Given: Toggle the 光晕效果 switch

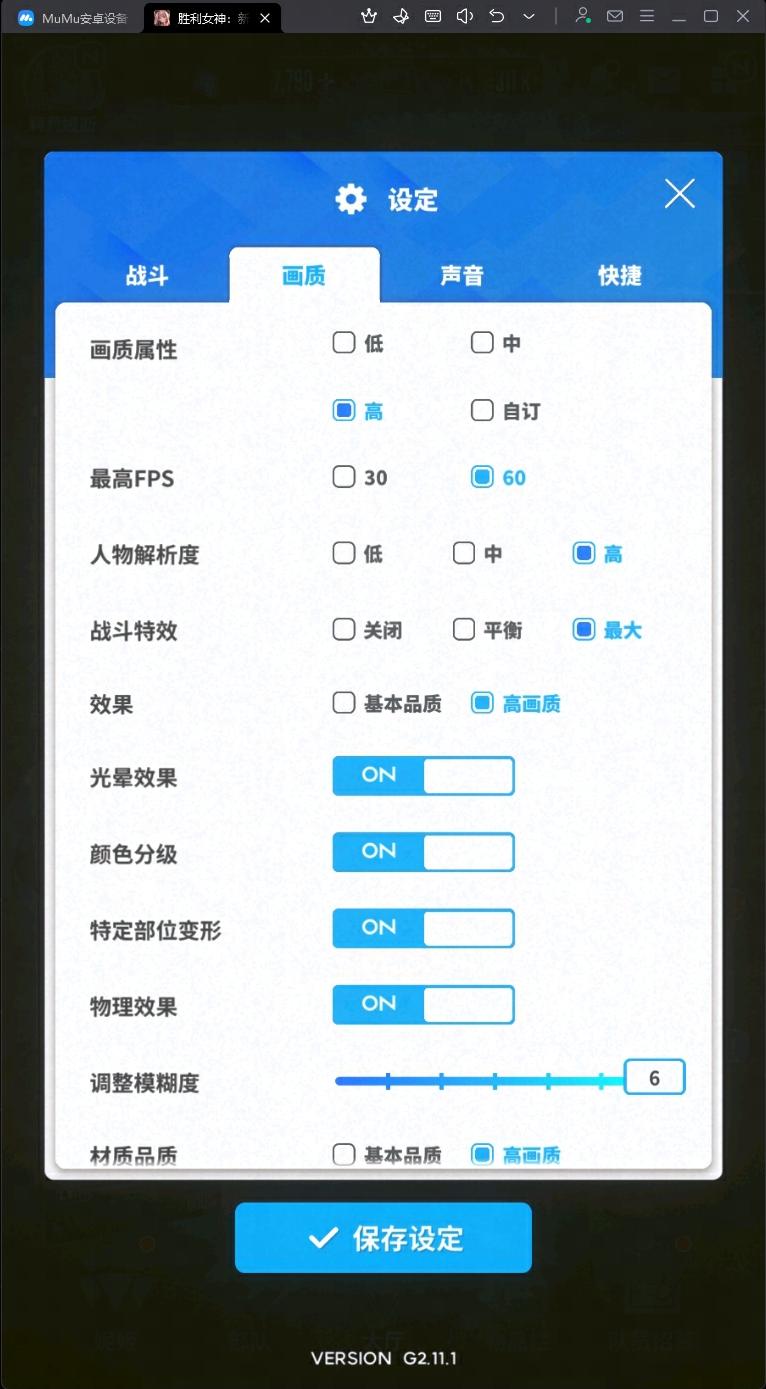Looking at the screenshot, I should point(424,776).
